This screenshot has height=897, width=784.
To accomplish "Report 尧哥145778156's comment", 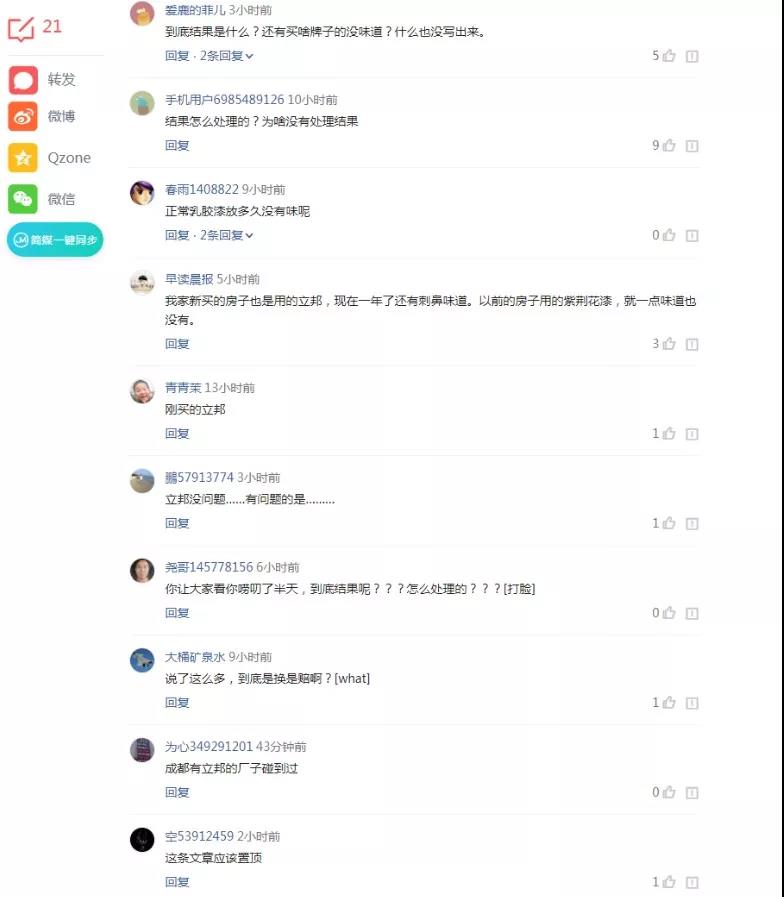I will 692,613.
